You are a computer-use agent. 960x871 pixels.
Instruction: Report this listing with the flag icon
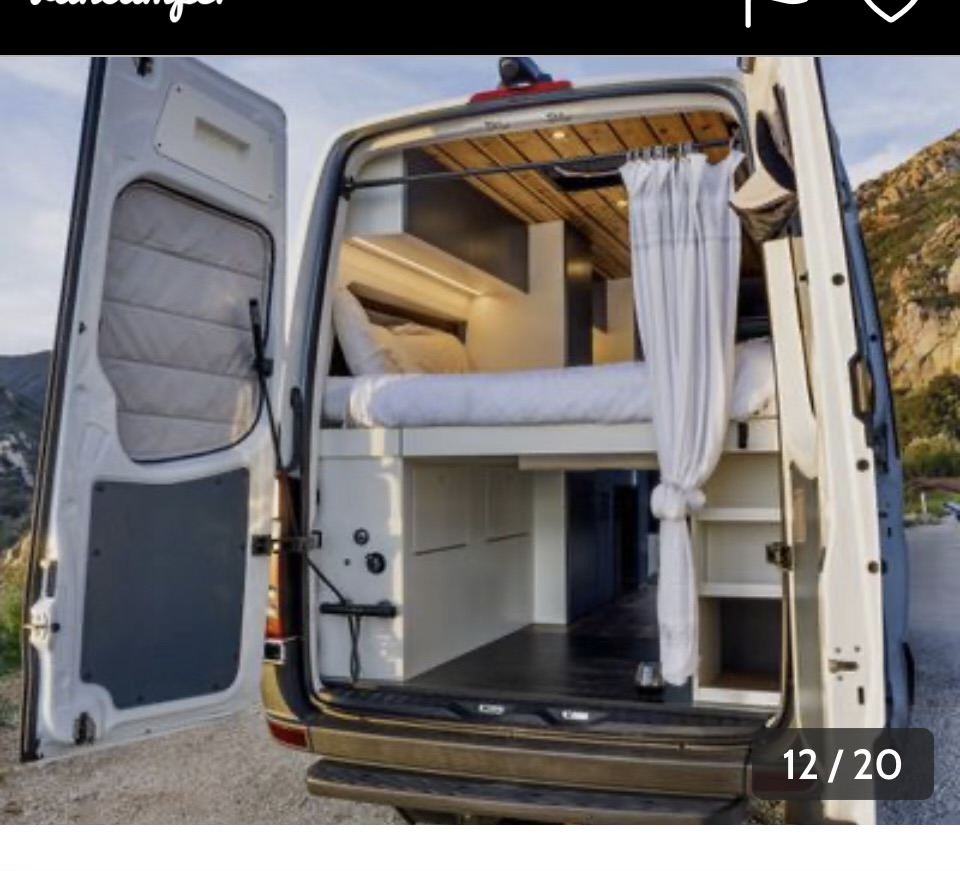(x=777, y=8)
